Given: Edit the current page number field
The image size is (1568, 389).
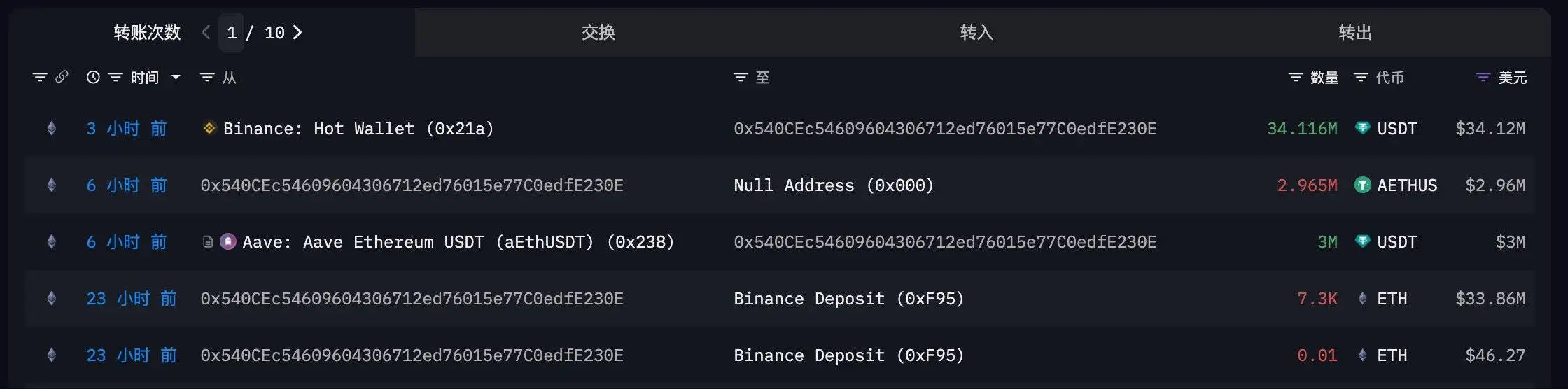Looking at the screenshot, I should pyautogui.click(x=232, y=32).
